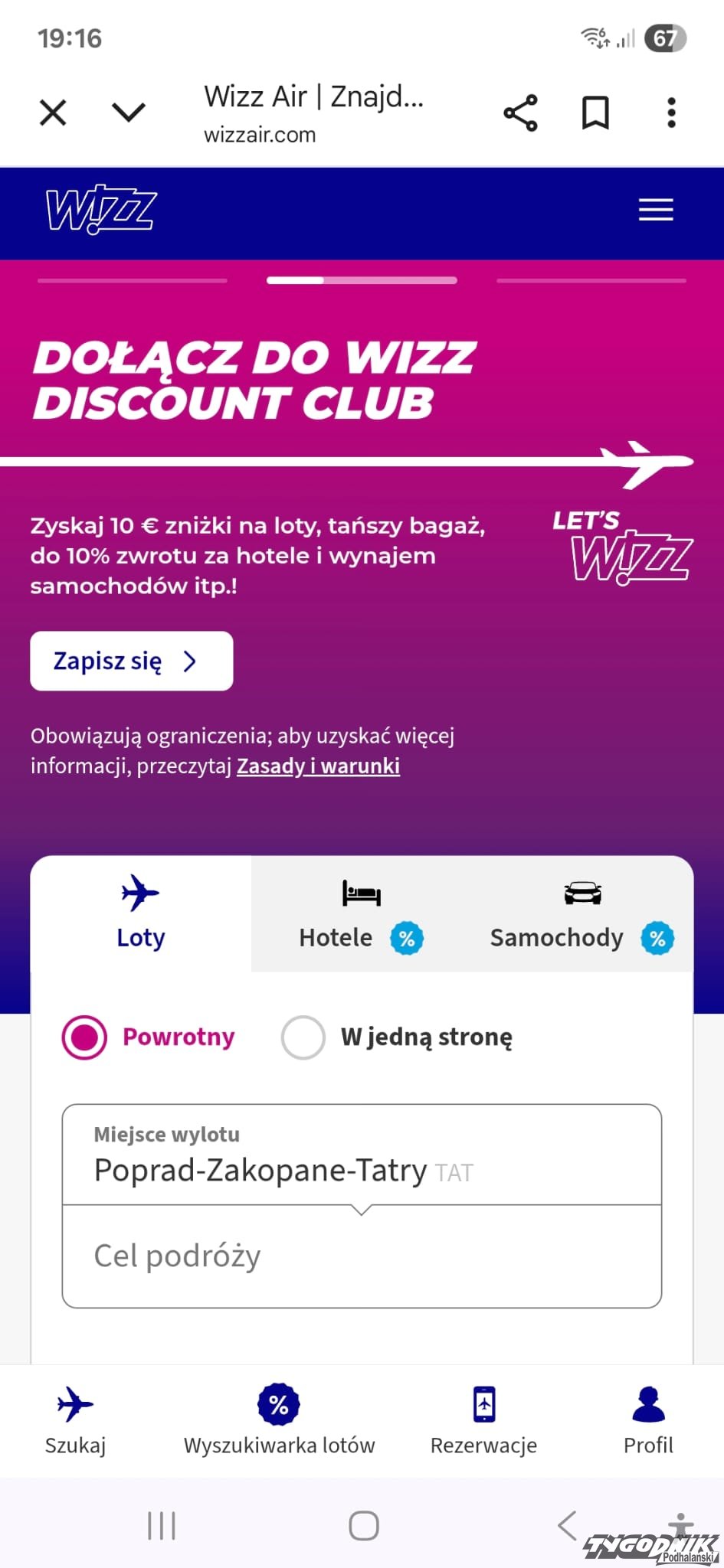Screen dimensions: 724x1568
Task: Expand the browser dropdown chevron
Action: 128,113
